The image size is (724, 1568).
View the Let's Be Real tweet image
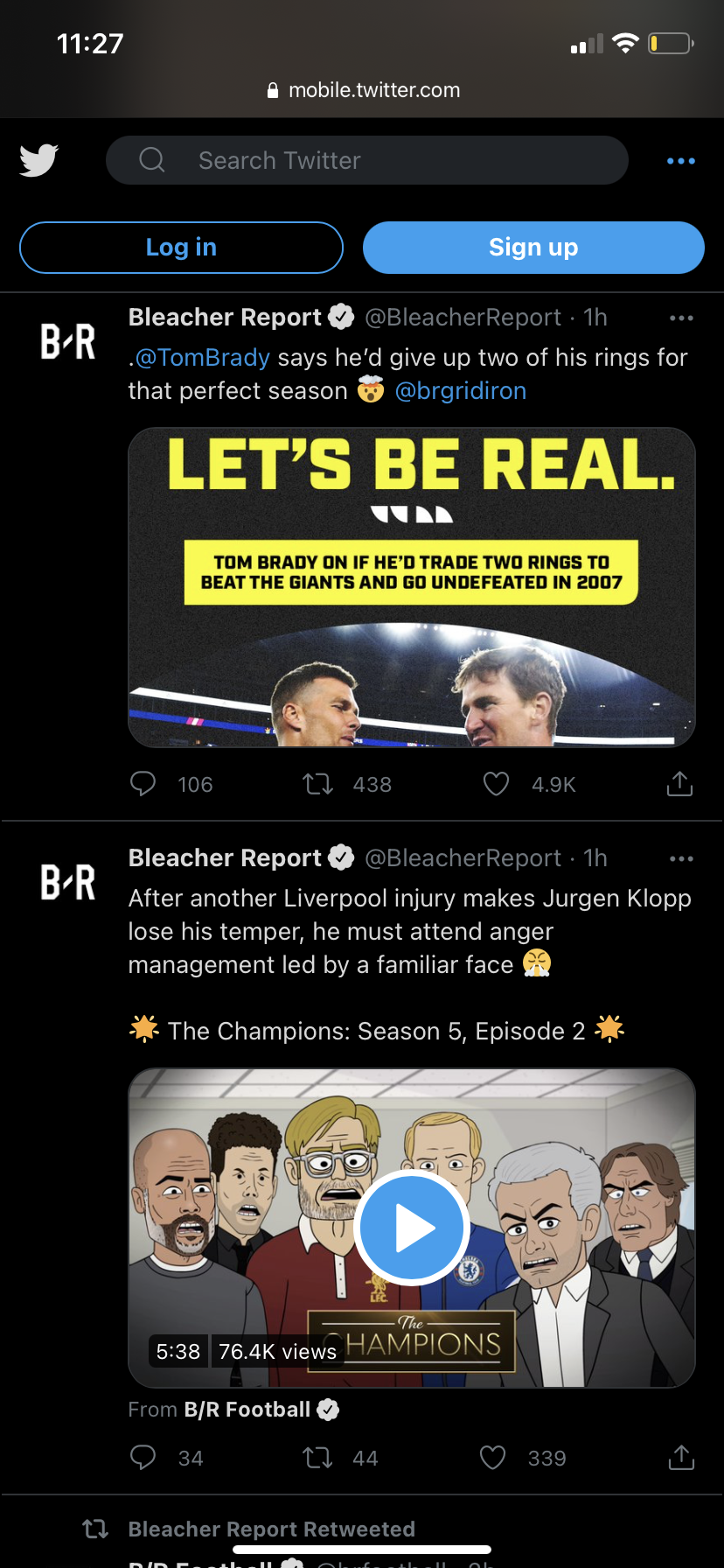click(x=412, y=587)
